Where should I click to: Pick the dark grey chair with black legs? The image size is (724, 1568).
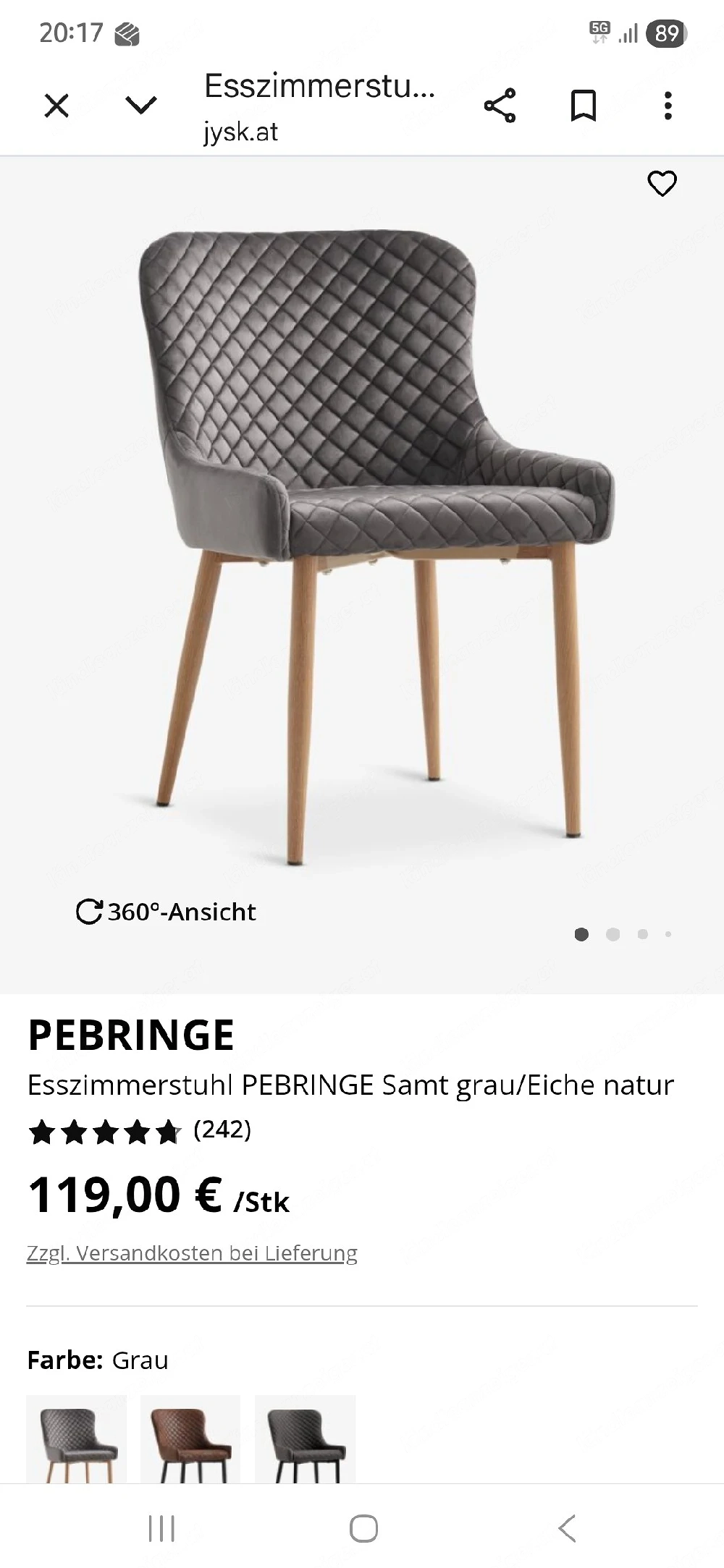coord(305,1438)
